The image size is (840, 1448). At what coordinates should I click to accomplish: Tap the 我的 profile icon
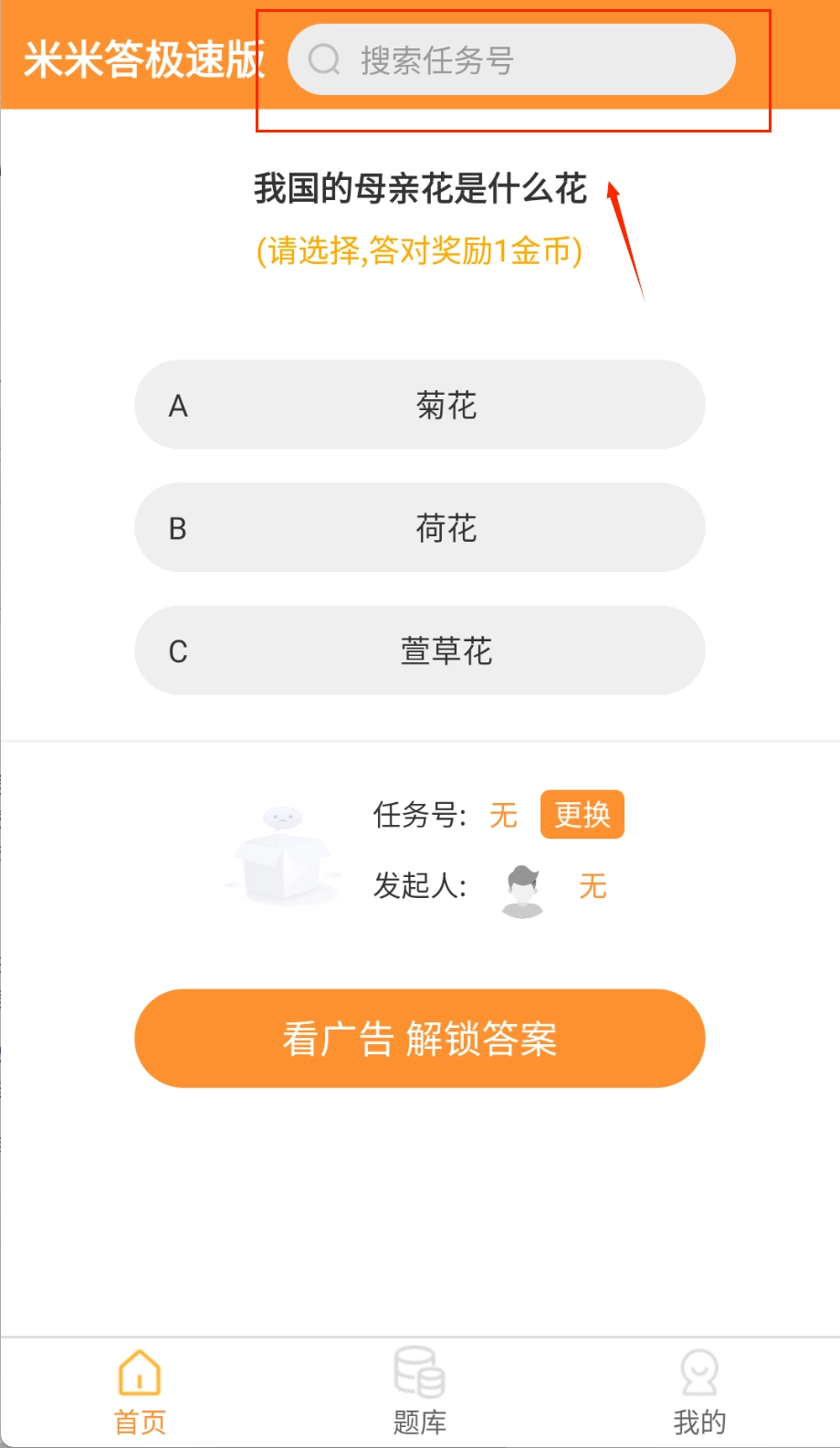point(699,1372)
